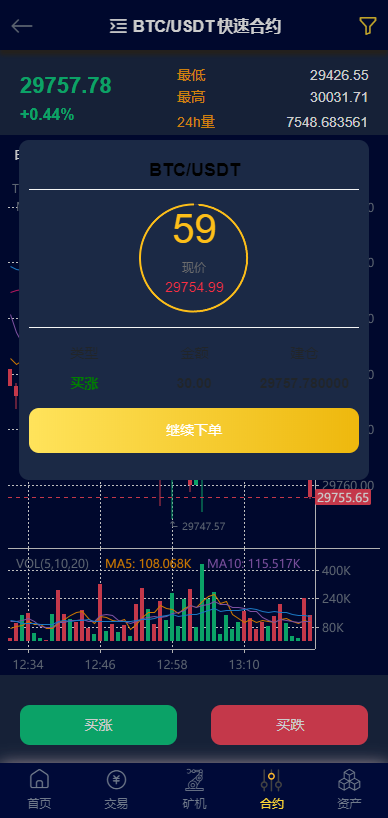Open the 资产 assets tab
388x818 pixels.
pos(349,789)
